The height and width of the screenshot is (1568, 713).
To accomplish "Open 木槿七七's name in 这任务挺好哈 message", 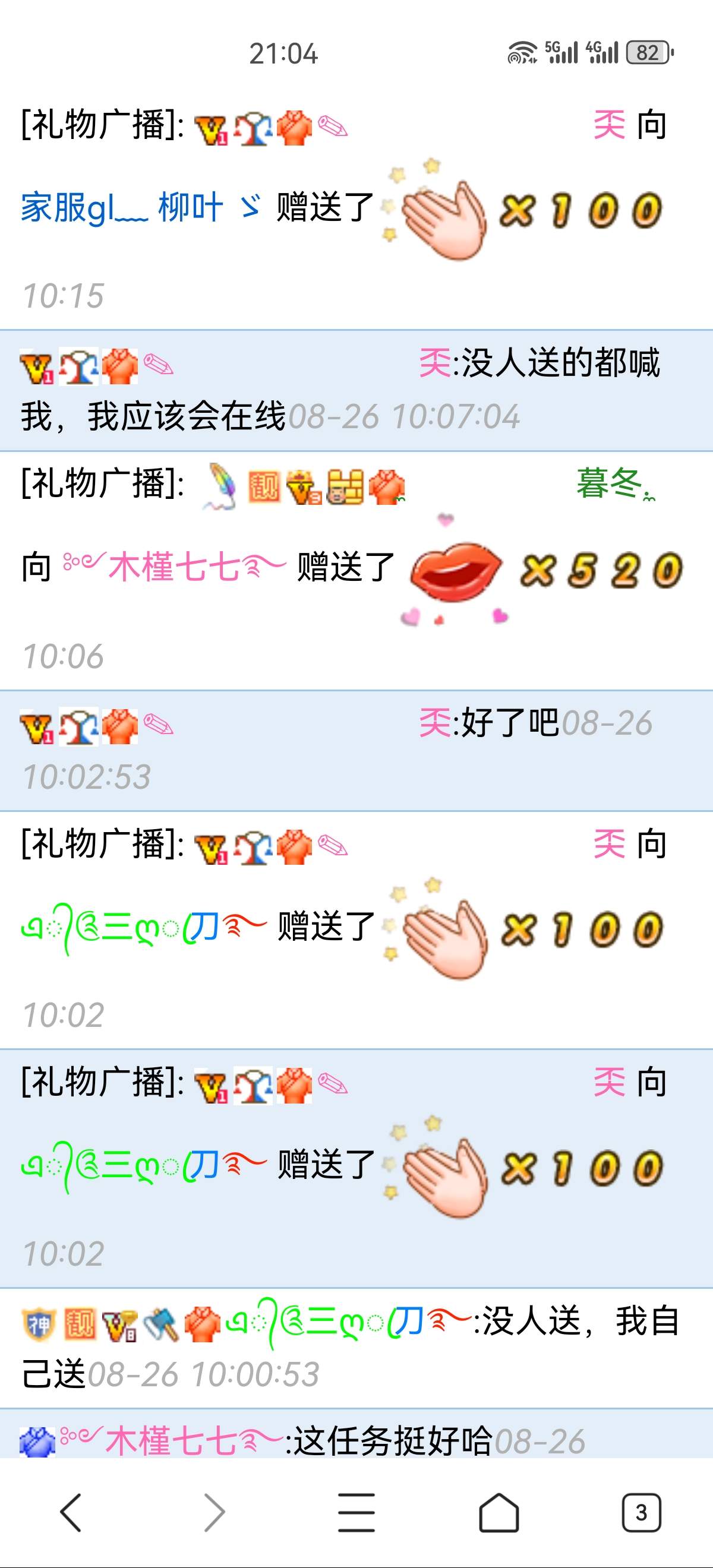I will click(x=171, y=1441).
